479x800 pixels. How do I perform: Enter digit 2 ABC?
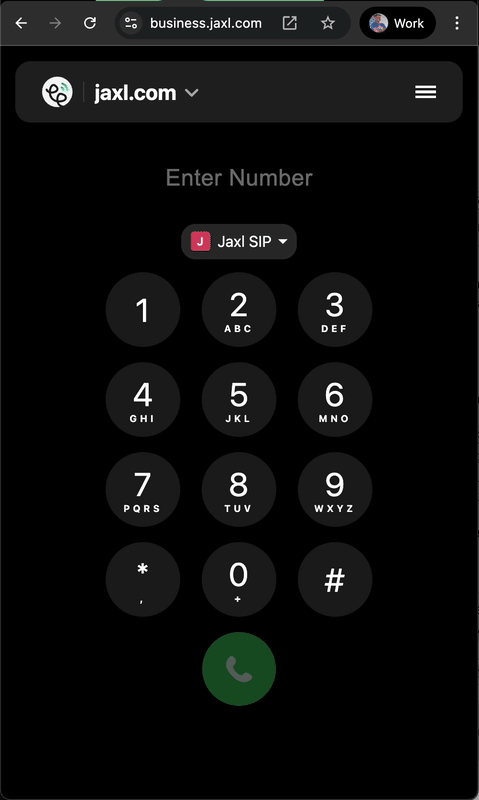(x=239, y=310)
